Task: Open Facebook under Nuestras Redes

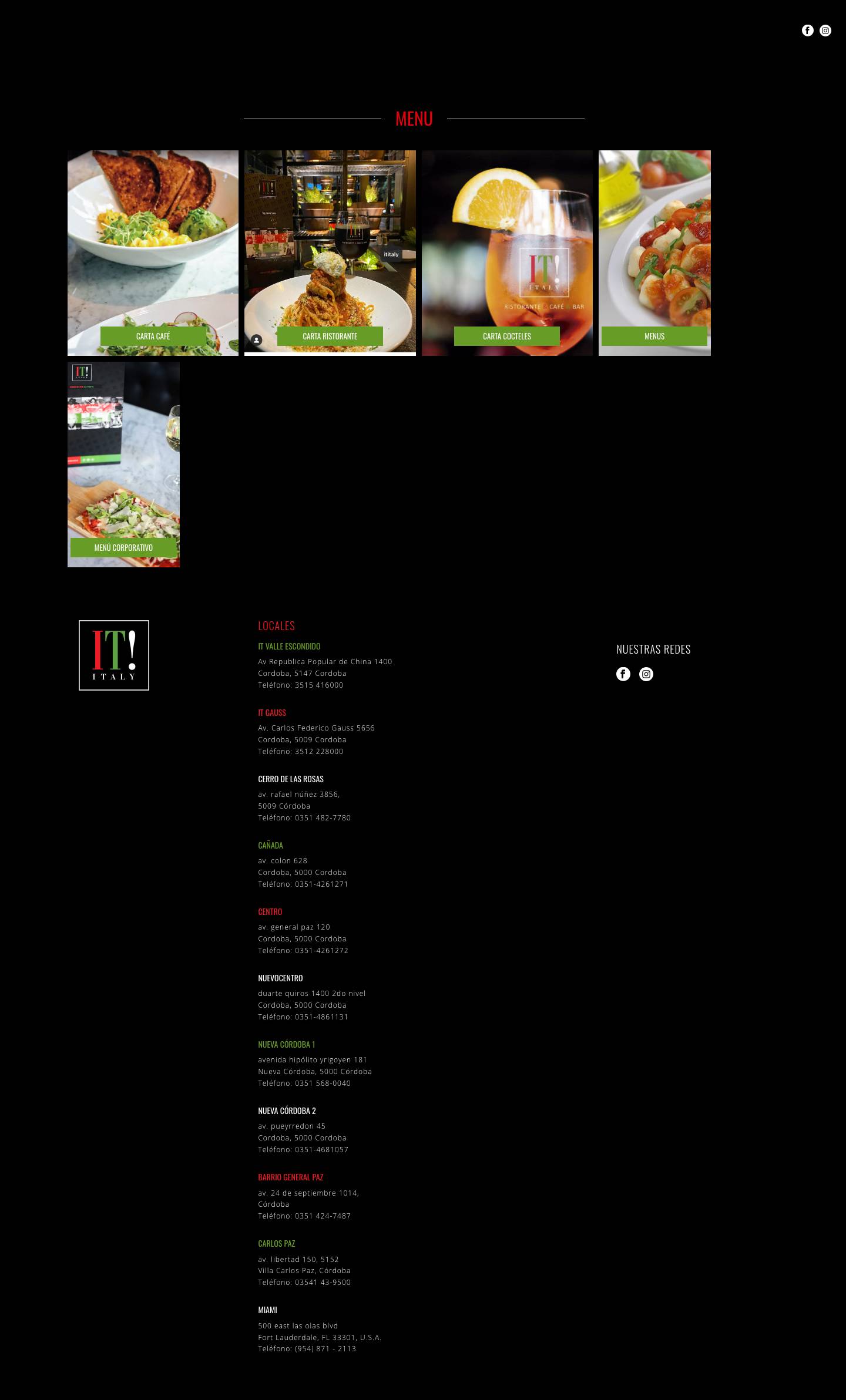Action: (x=622, y=674)
